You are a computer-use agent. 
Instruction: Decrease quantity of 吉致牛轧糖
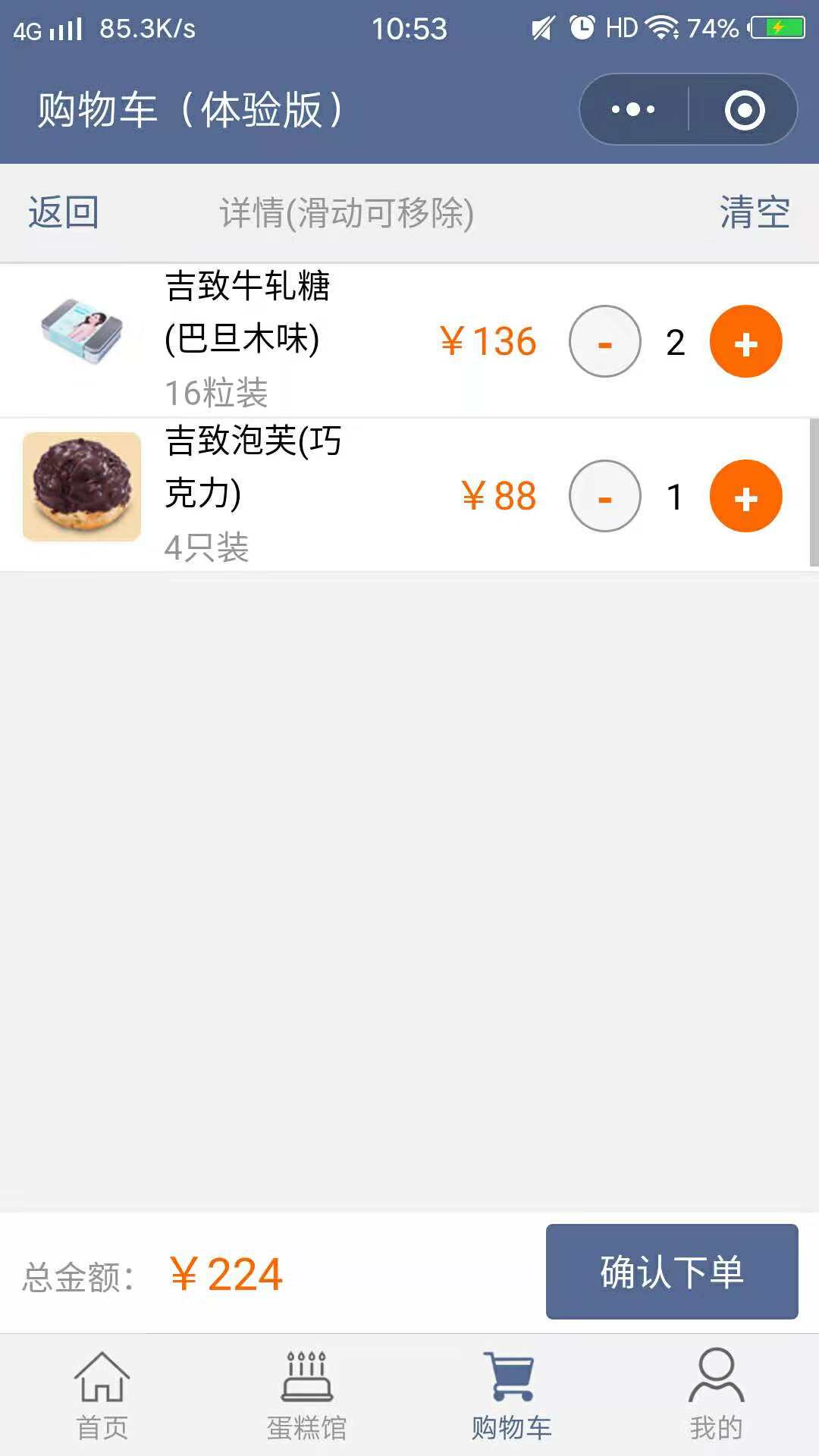pos(605,341)
